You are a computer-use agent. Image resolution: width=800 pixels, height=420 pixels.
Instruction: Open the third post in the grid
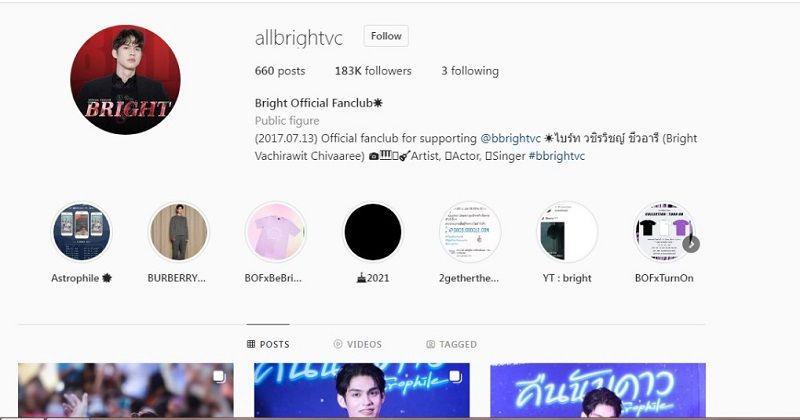tap(597, 390)
